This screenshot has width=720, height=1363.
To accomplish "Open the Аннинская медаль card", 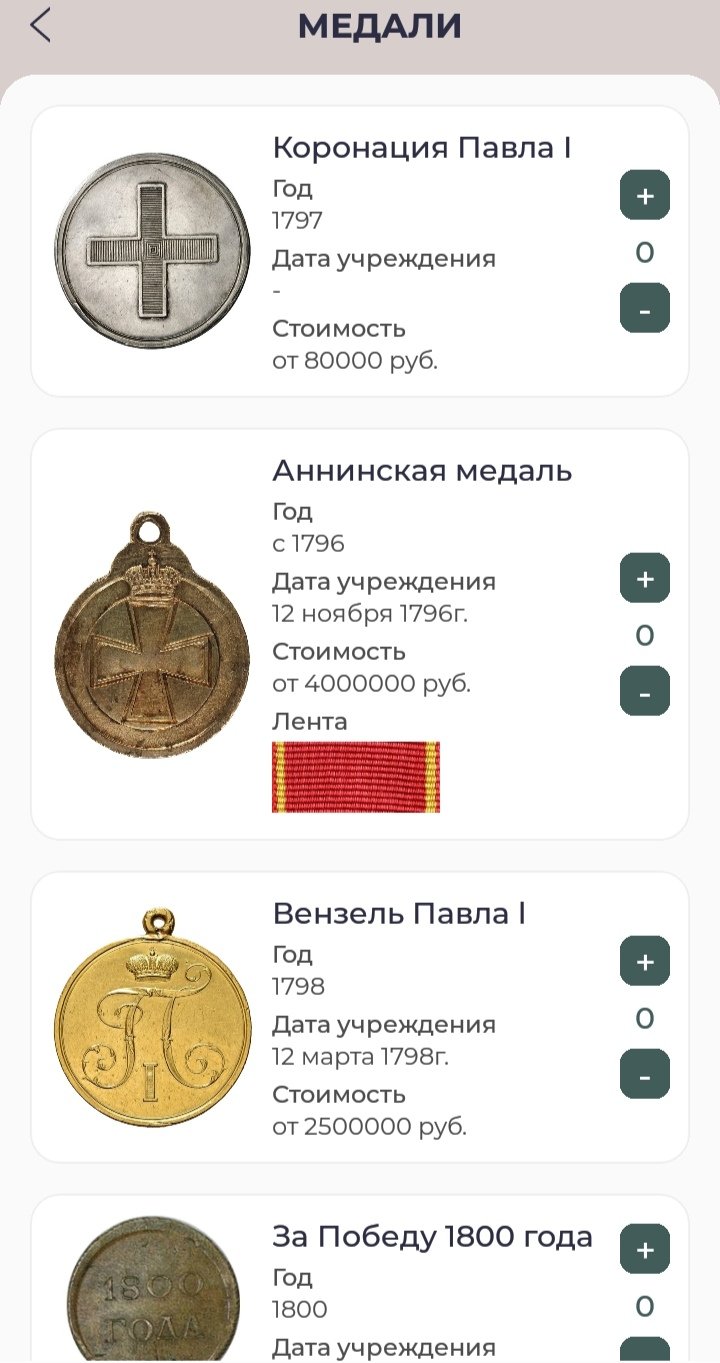I will 360,634.
